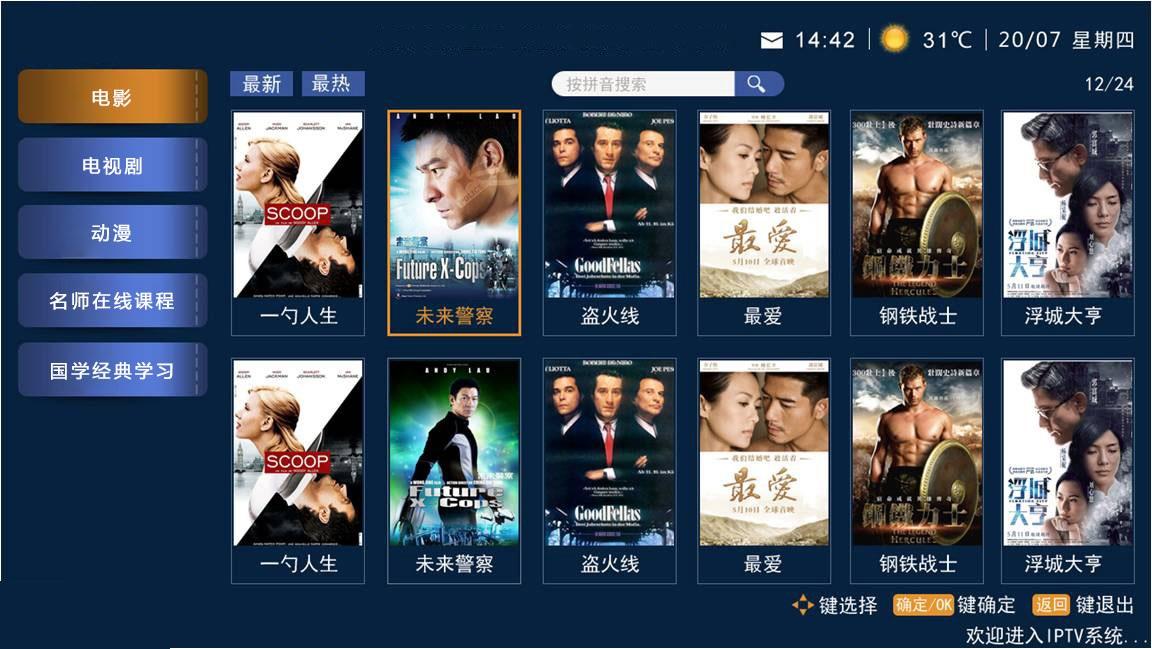
Task: Switch to the 电视剧 category
Action: (x=112, y=165)
